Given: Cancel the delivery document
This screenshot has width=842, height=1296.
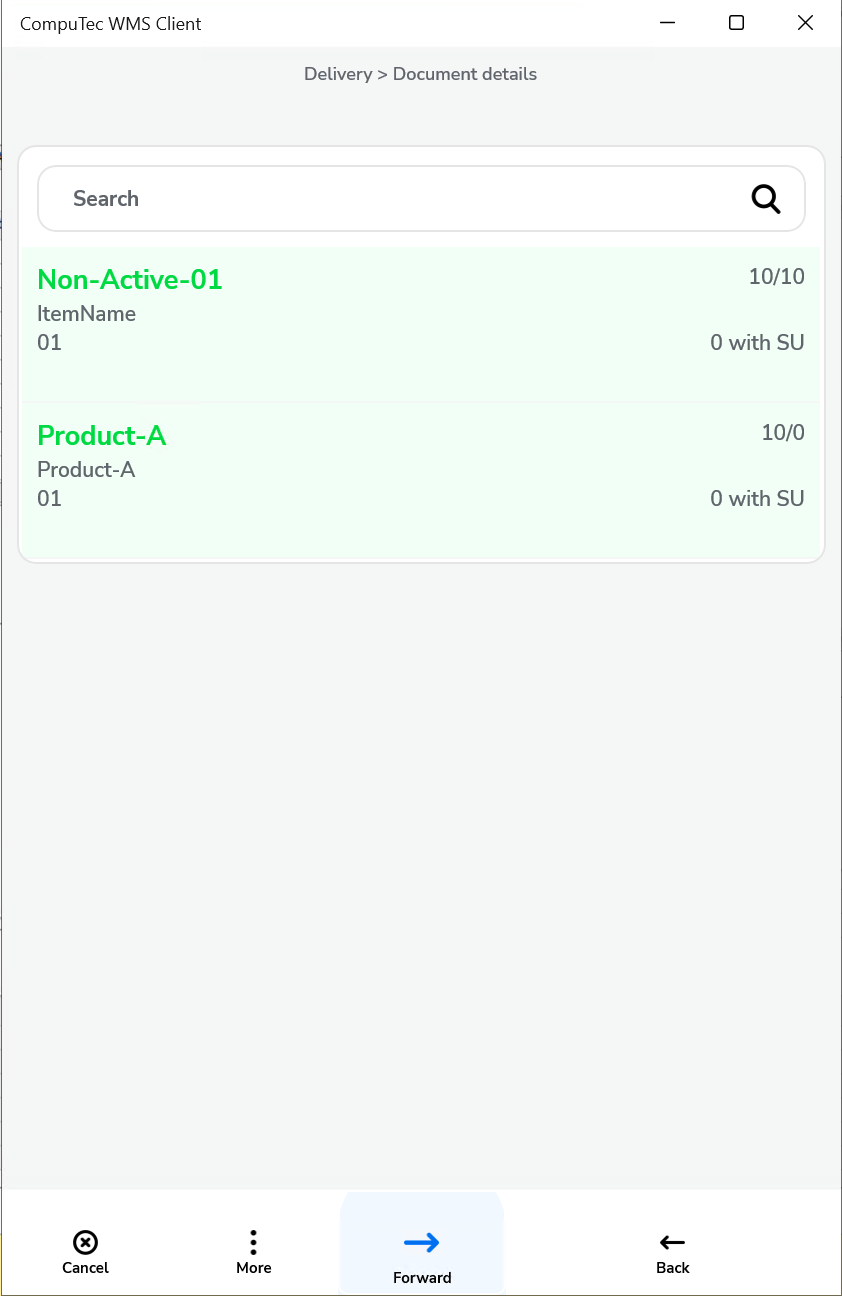Looking at the screenshot, I should [x=85, y=1252].
